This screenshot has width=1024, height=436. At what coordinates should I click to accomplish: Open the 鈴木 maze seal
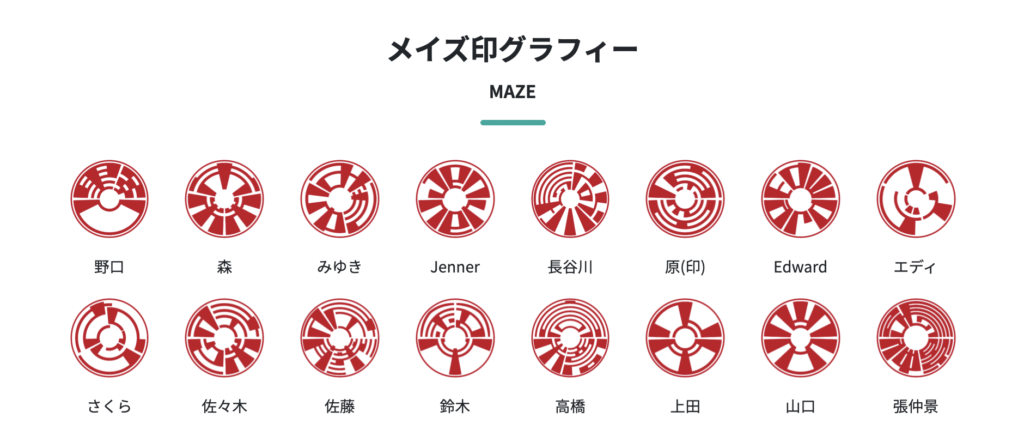[455, 338]
